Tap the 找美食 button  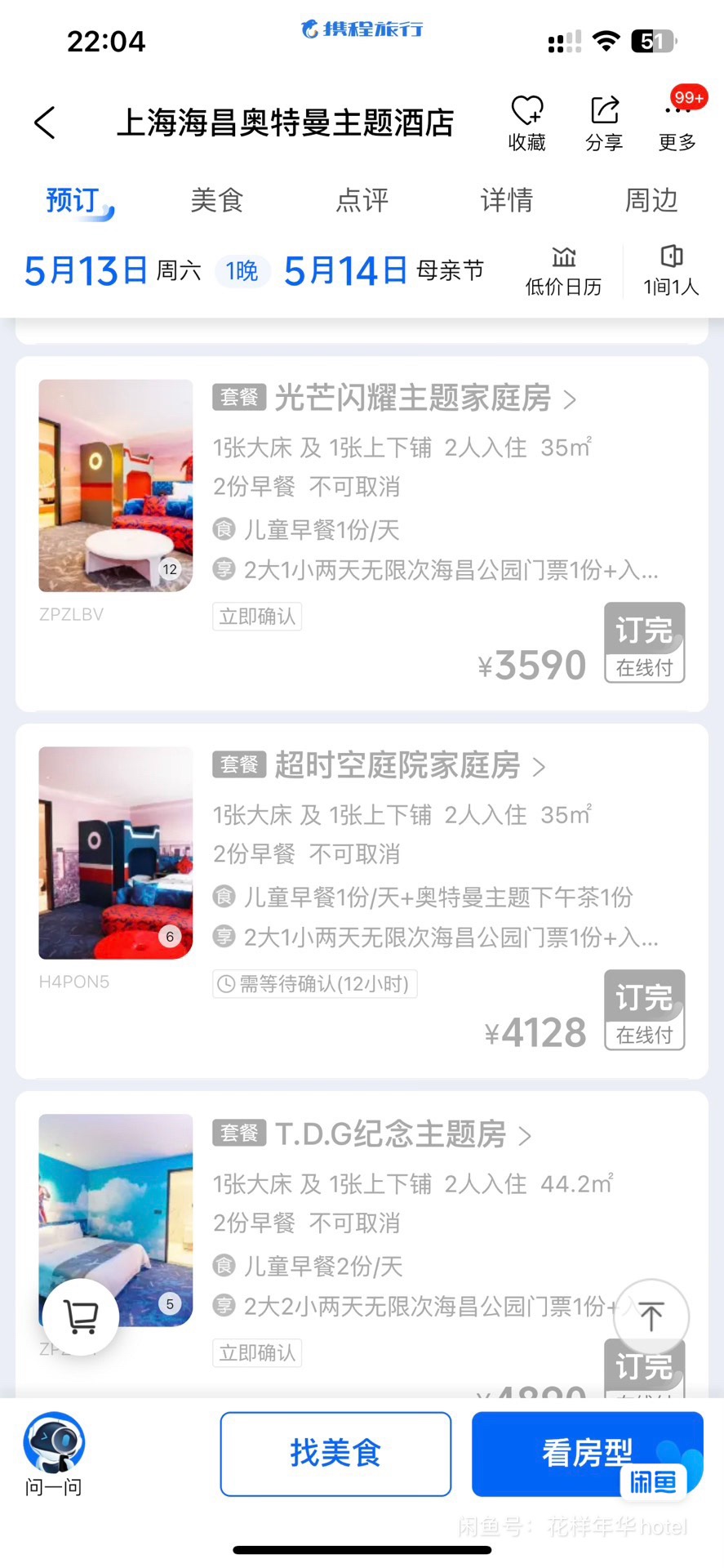(x=335, y=1454)
